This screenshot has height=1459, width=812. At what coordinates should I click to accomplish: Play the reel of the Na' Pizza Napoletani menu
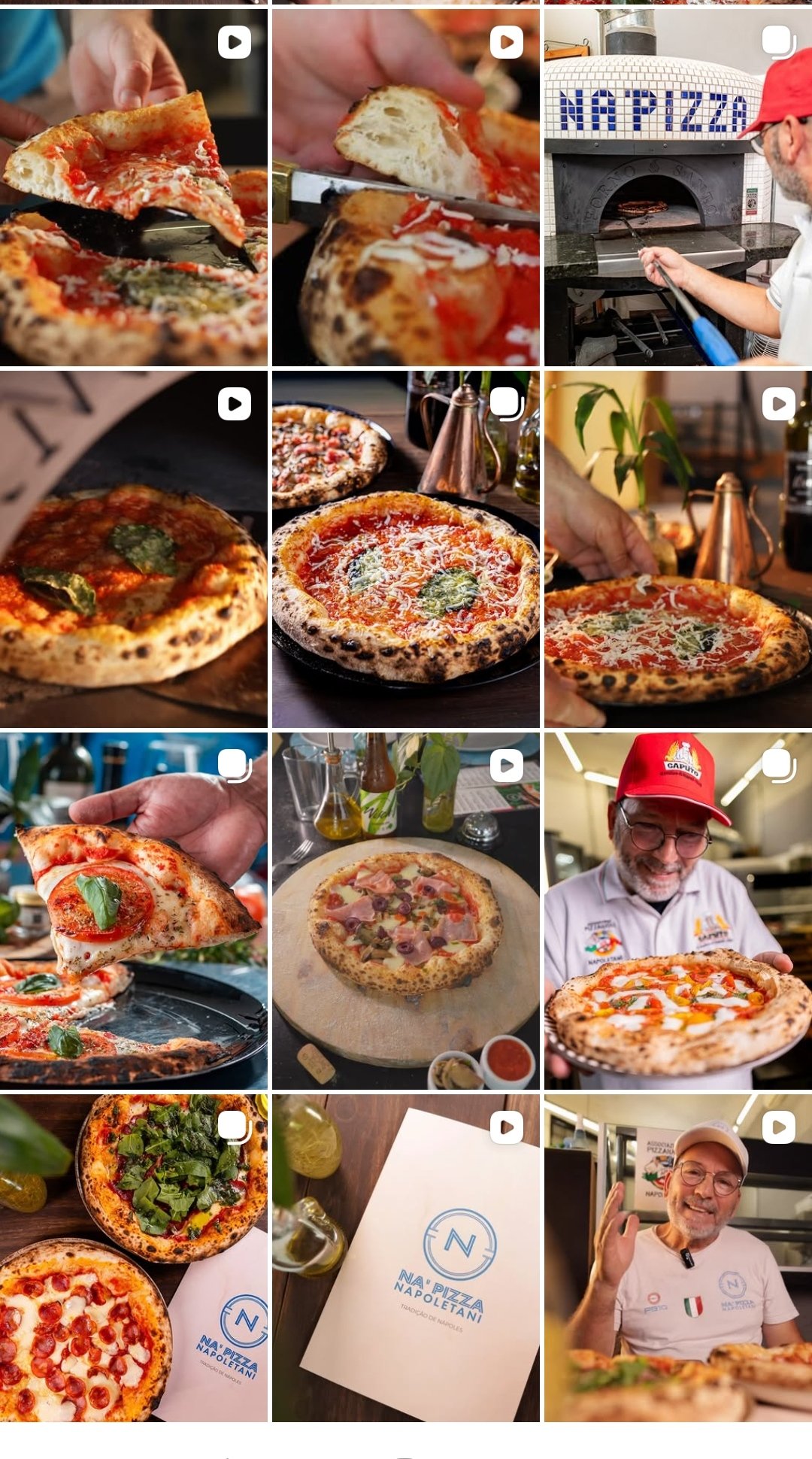point(405,1257)
